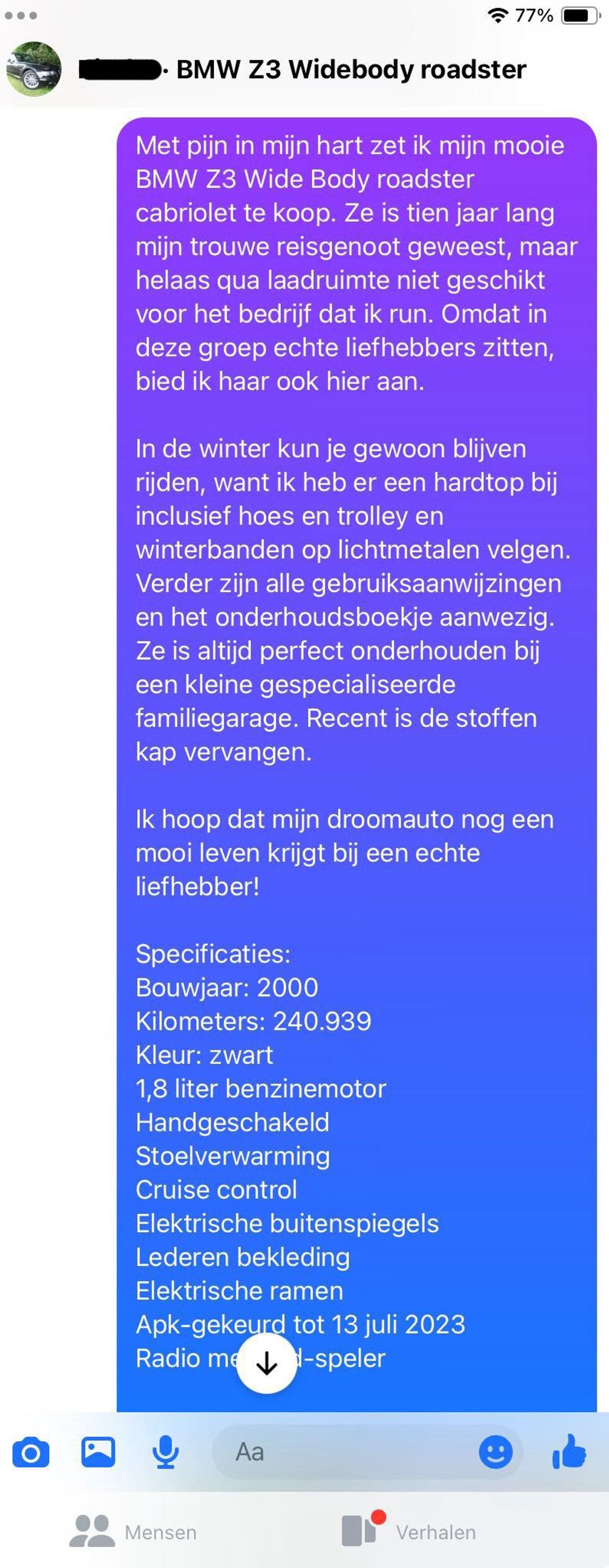Viewport: 609px width, 1568px height.
Task: Switch to the Mensen tab
Action: (134, 1531)
